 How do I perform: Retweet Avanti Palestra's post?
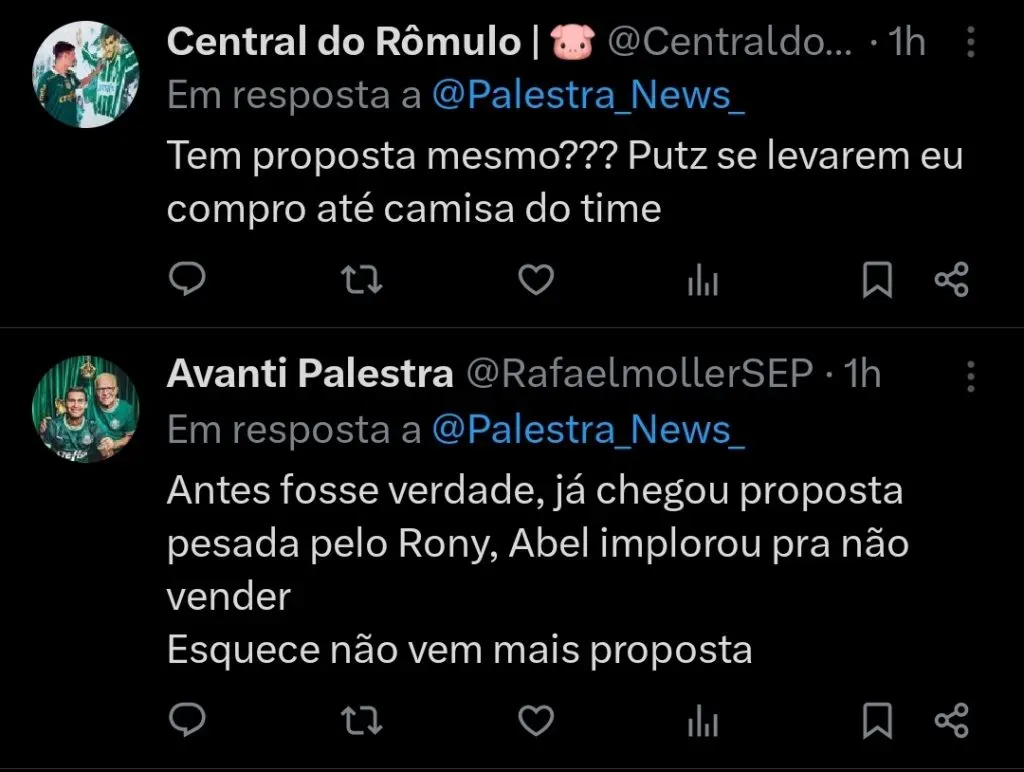point(361,720)
